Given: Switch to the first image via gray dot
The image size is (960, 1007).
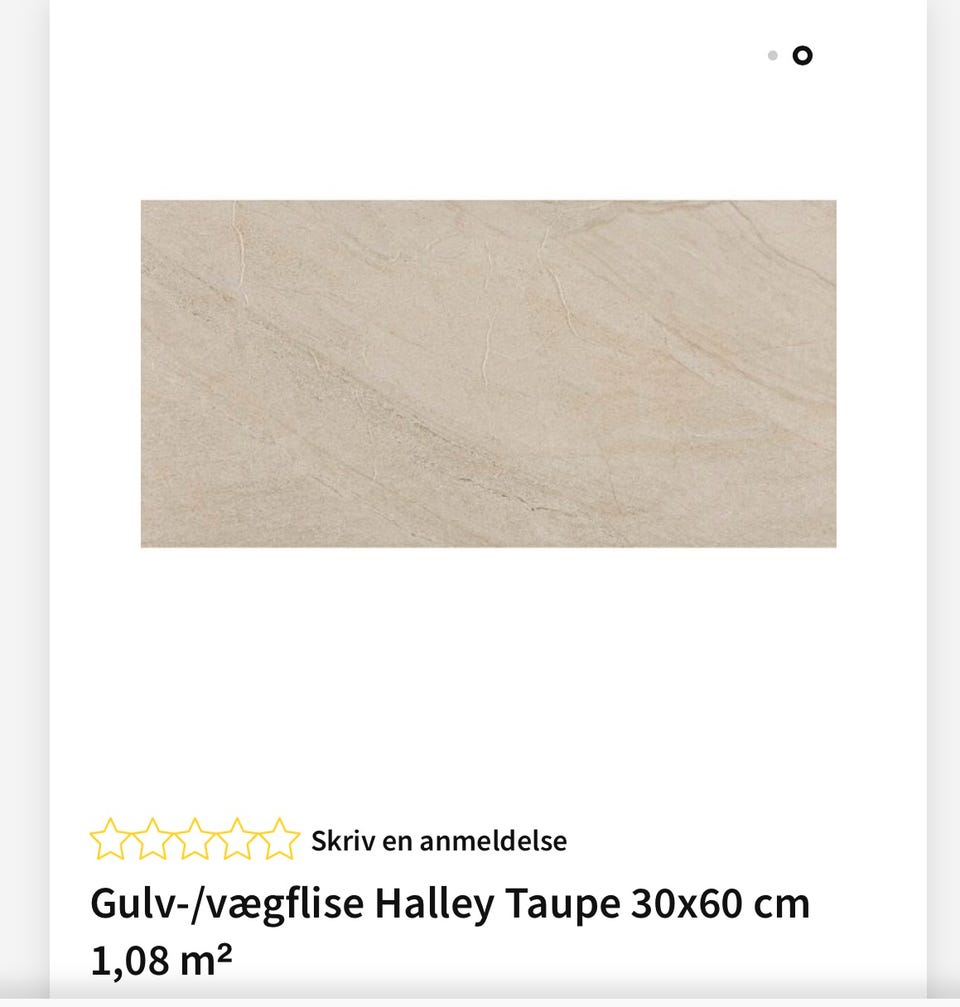Looking at the screenshot, I should tap(771, 56).
